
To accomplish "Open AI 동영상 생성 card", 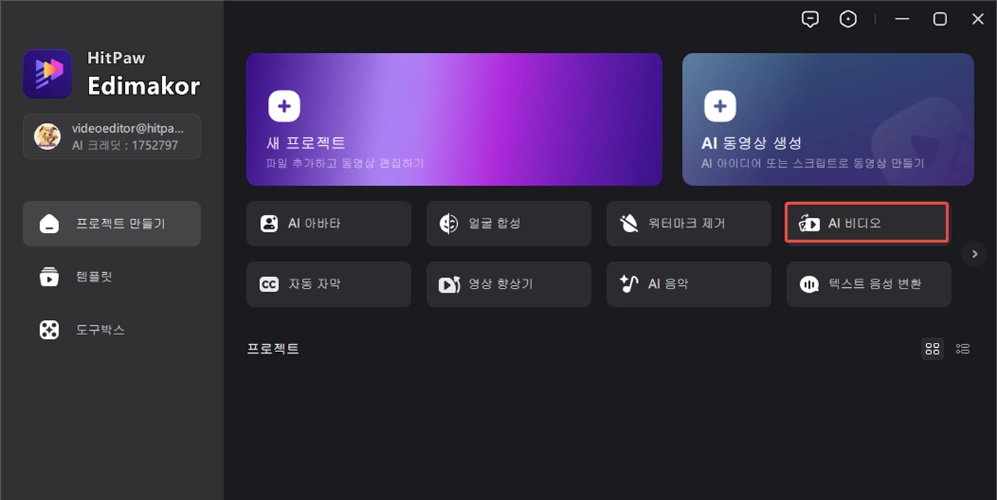I will (x=827, y=120).
